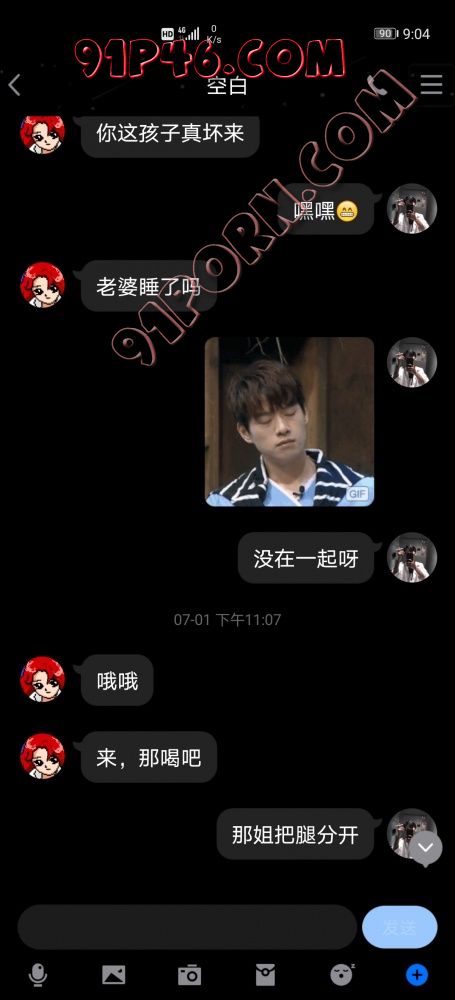View own avatar next to 没在一起呀
This screenshot has width=455, height=1000.
point(412,558)
